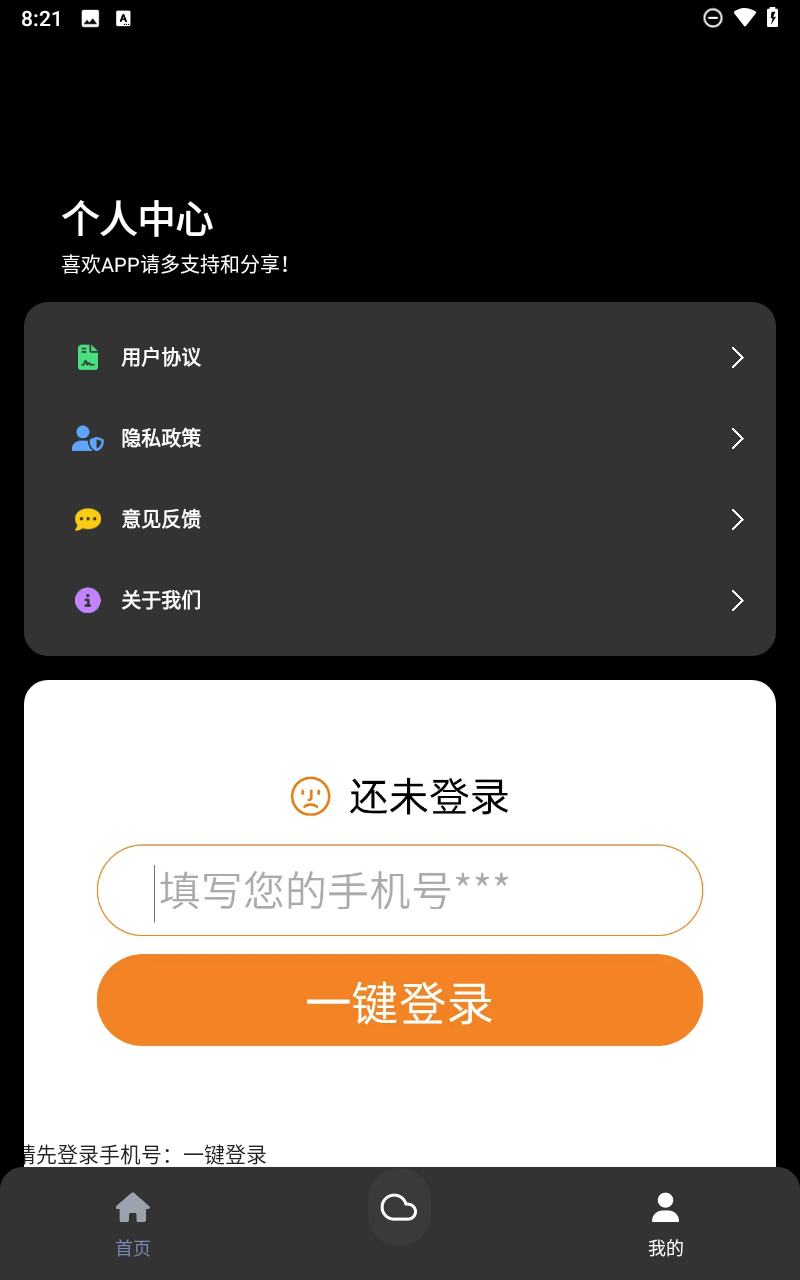Open the 关于我们 row
Screen dimensions: 800x1280
(x=400, y=600)
